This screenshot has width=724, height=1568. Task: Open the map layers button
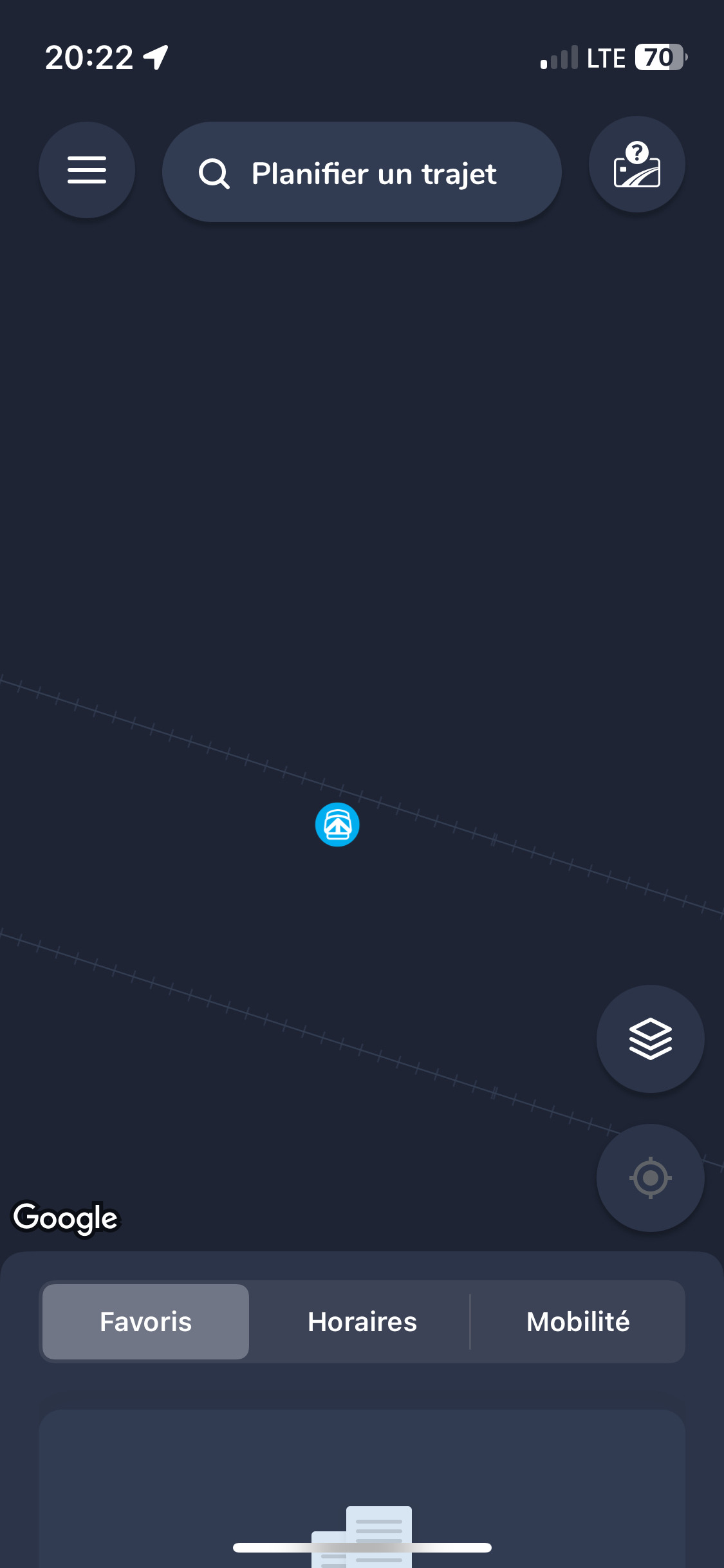click(650, 1039)
